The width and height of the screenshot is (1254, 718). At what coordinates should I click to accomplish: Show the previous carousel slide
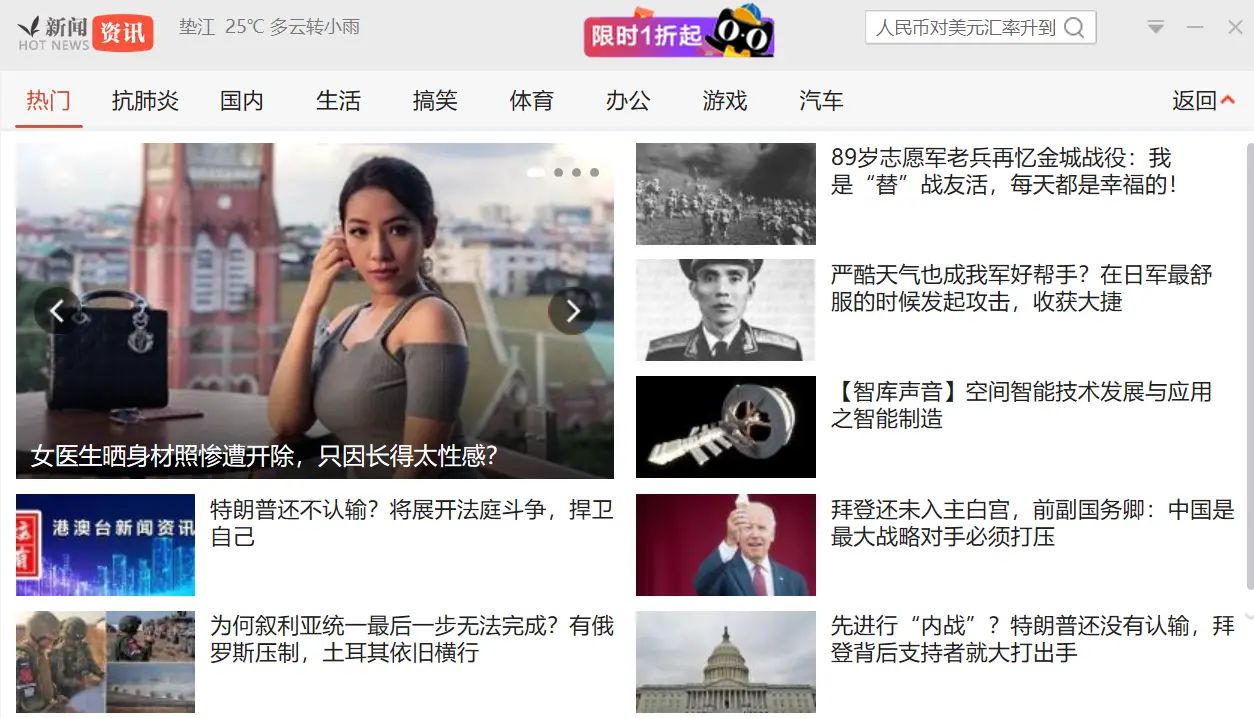[x=57, y=312]
